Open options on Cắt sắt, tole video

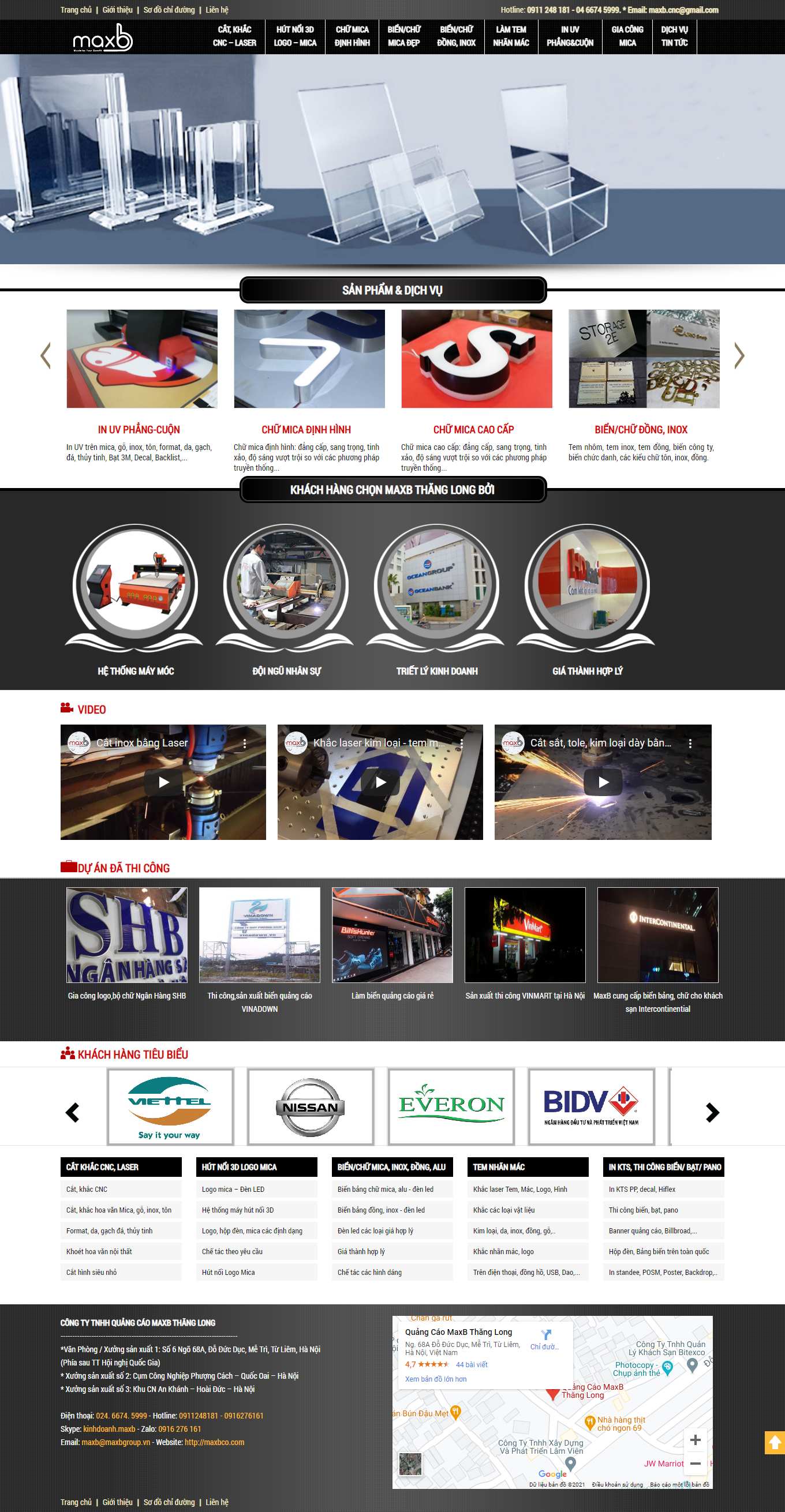[690, 743]
